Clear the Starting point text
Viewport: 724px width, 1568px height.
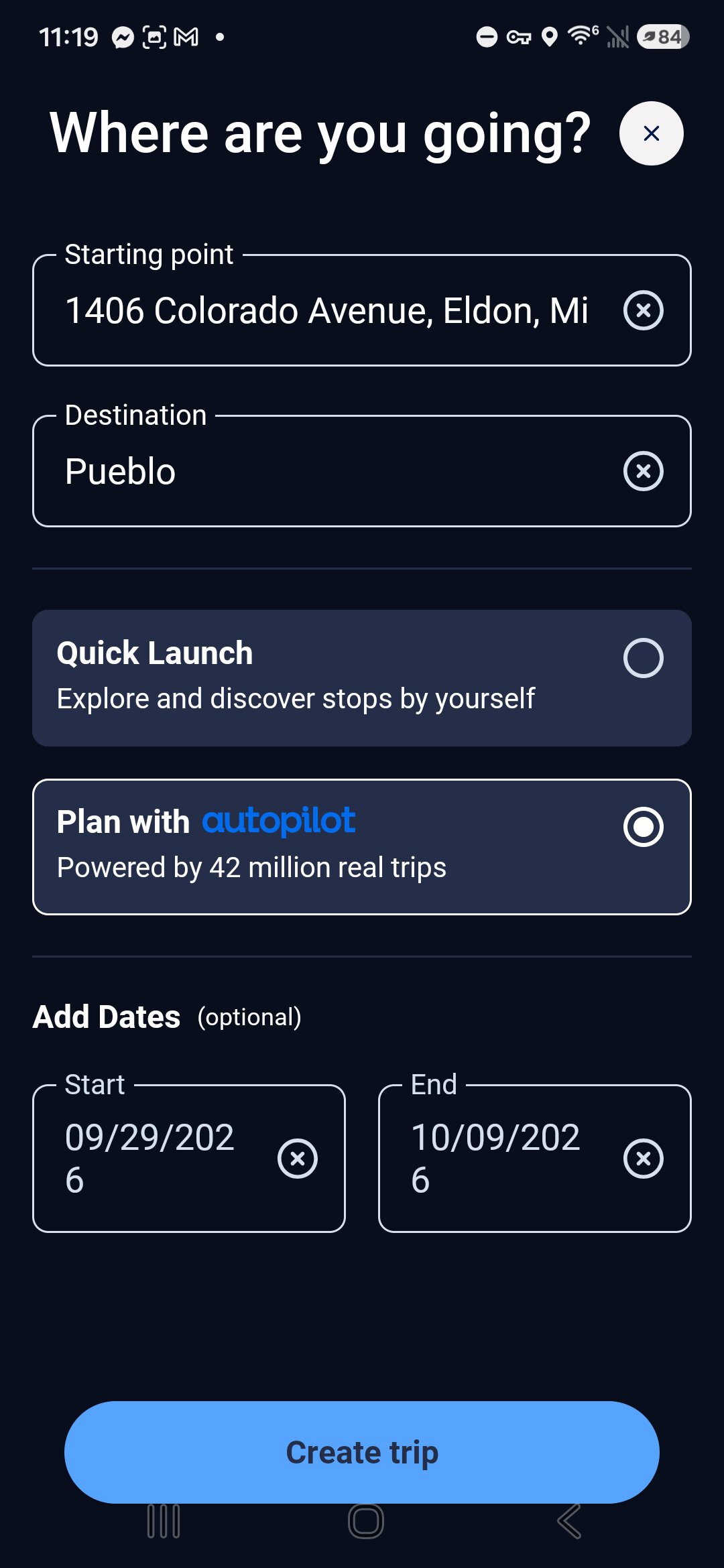coord(643,310)
